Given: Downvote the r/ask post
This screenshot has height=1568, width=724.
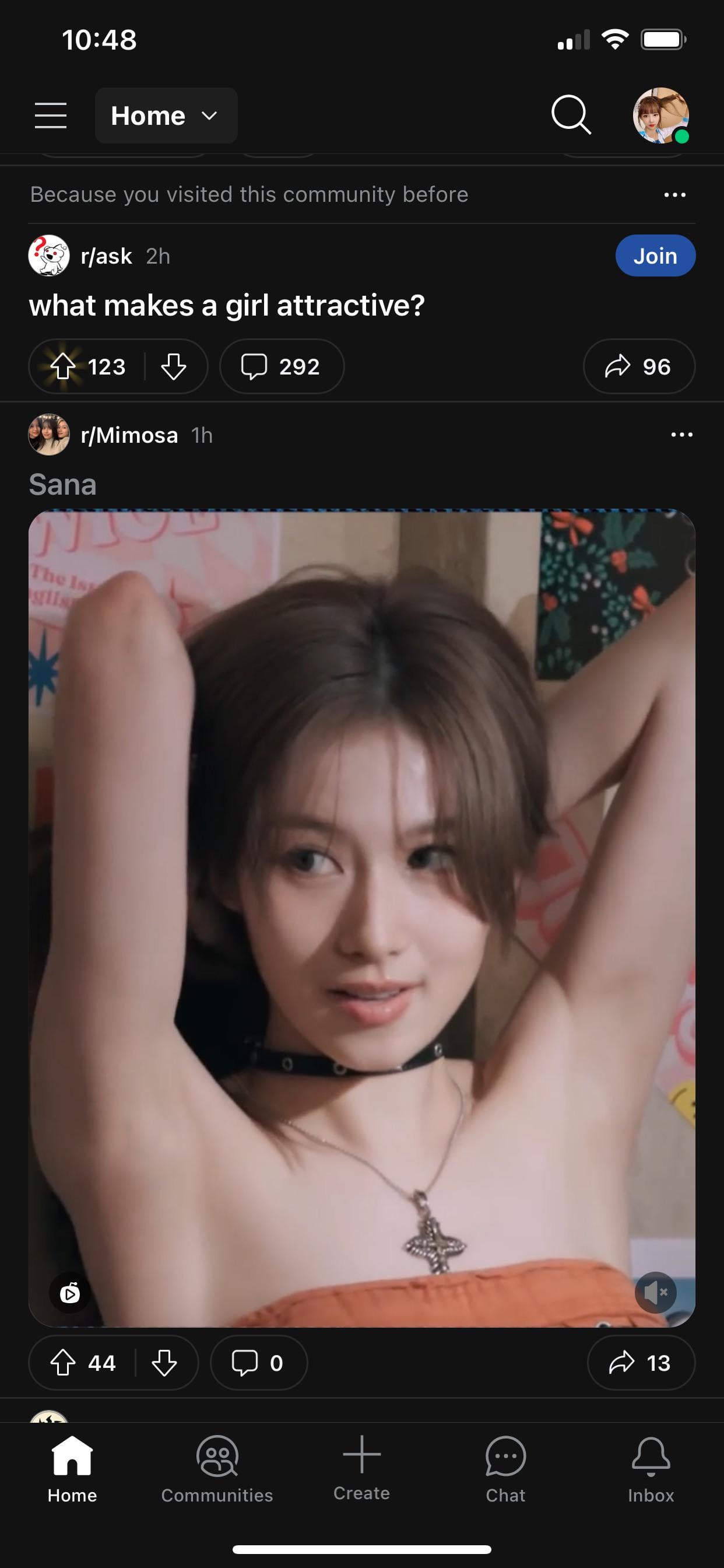Looking at the screenshot, I should (173, 366).
